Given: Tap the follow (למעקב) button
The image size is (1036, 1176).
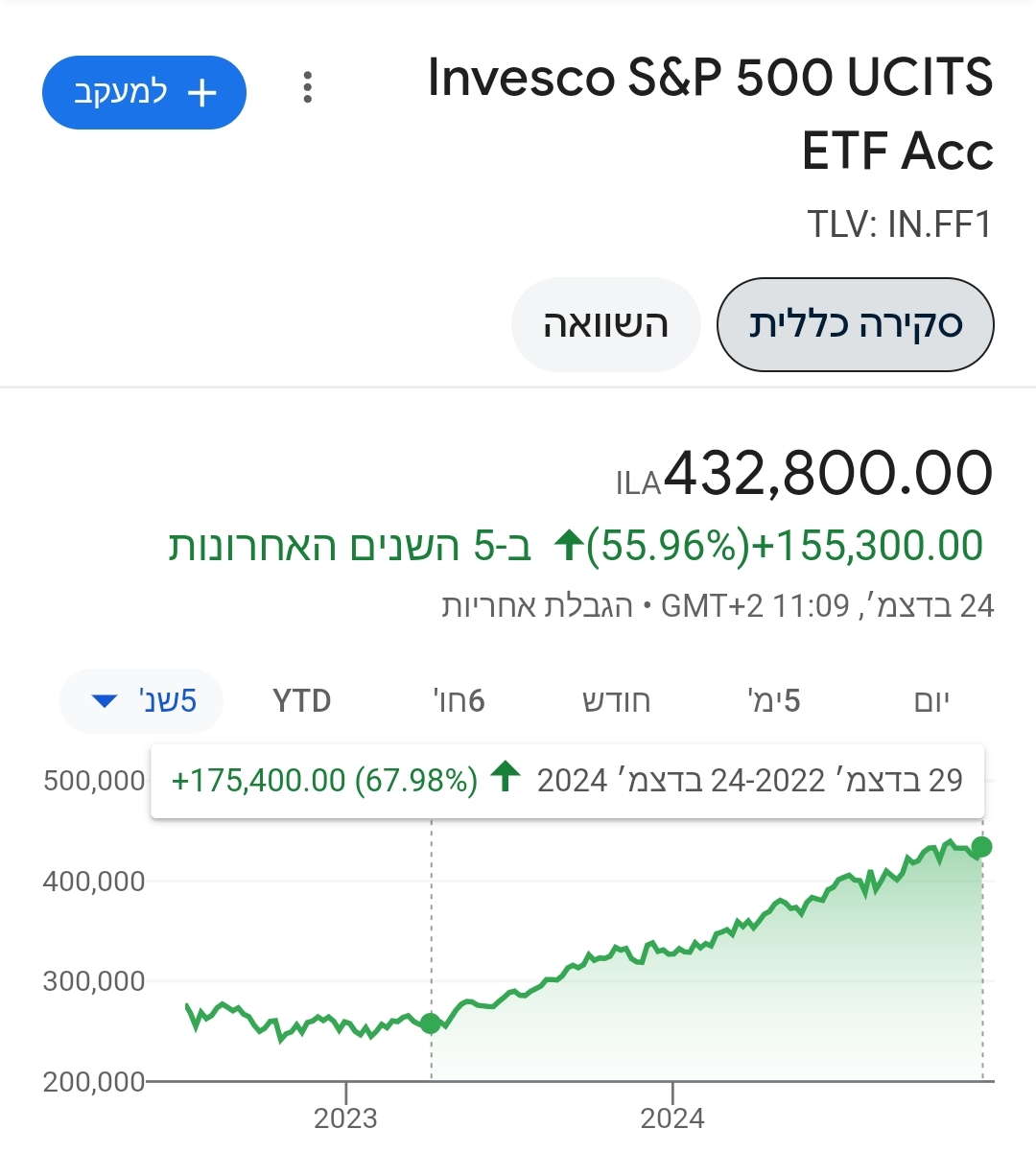Looking at the screenshot, I should (144, 92).
